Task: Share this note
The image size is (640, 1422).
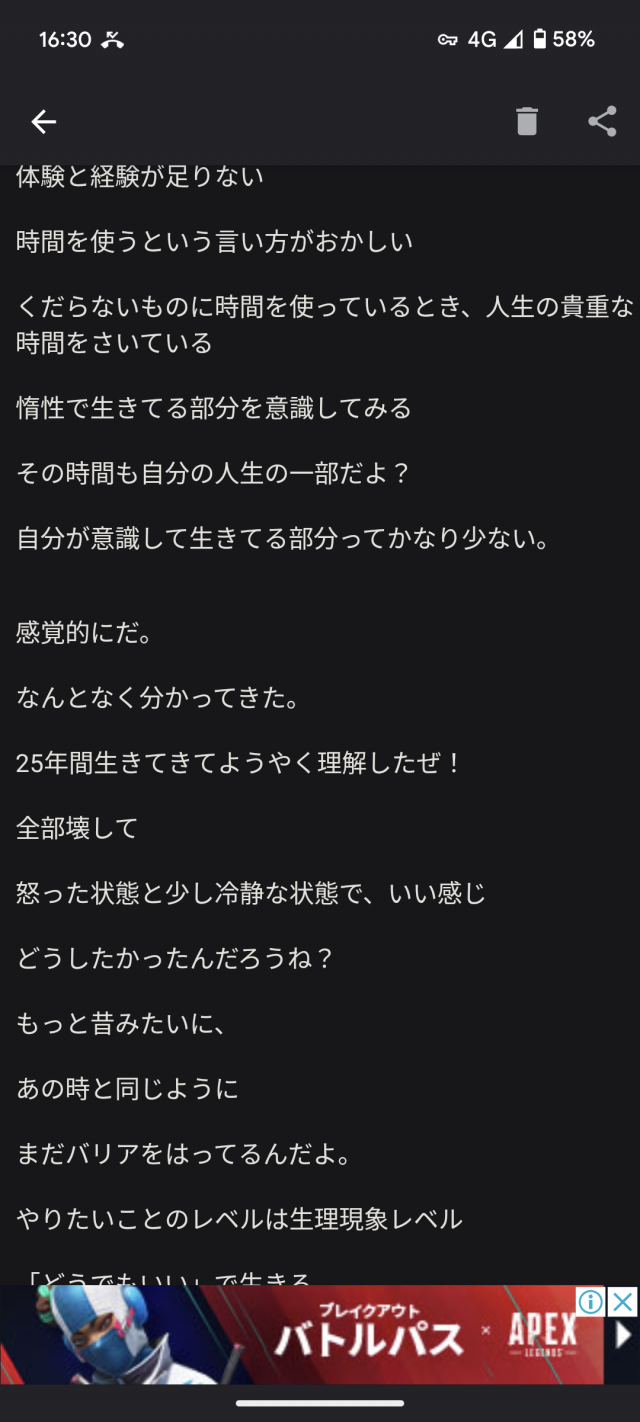Action: coord(602,122)
